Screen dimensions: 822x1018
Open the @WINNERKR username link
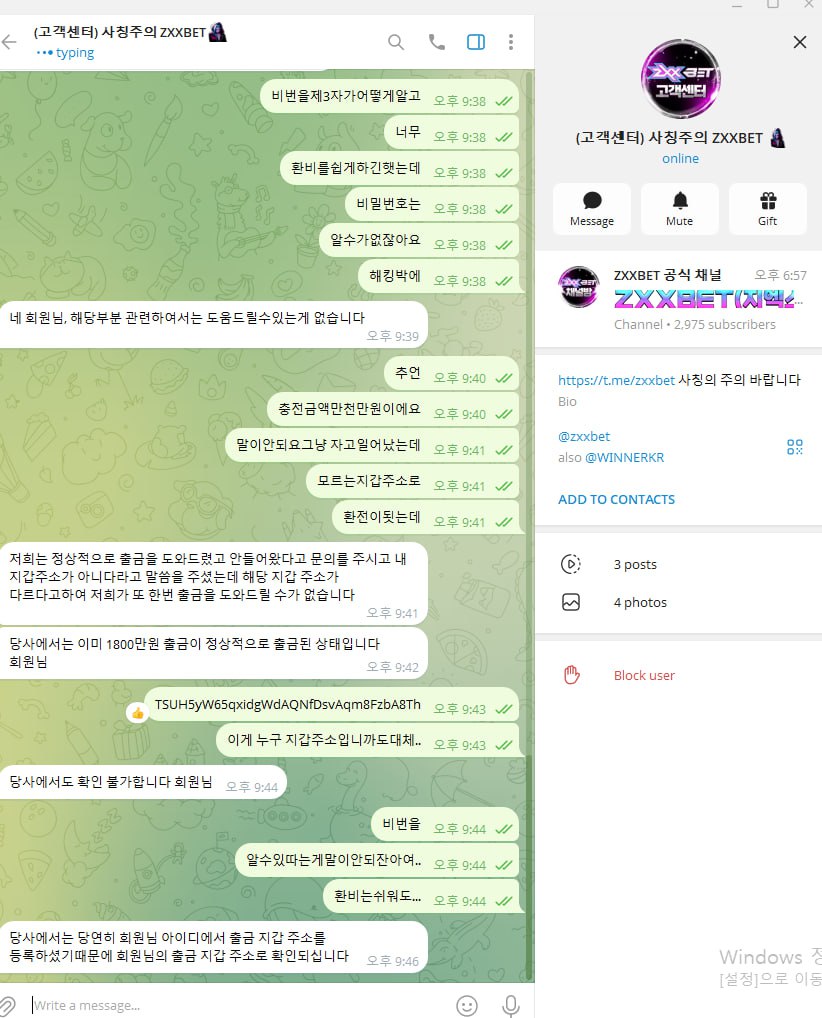pyautogui.click(x=624, y=457)
